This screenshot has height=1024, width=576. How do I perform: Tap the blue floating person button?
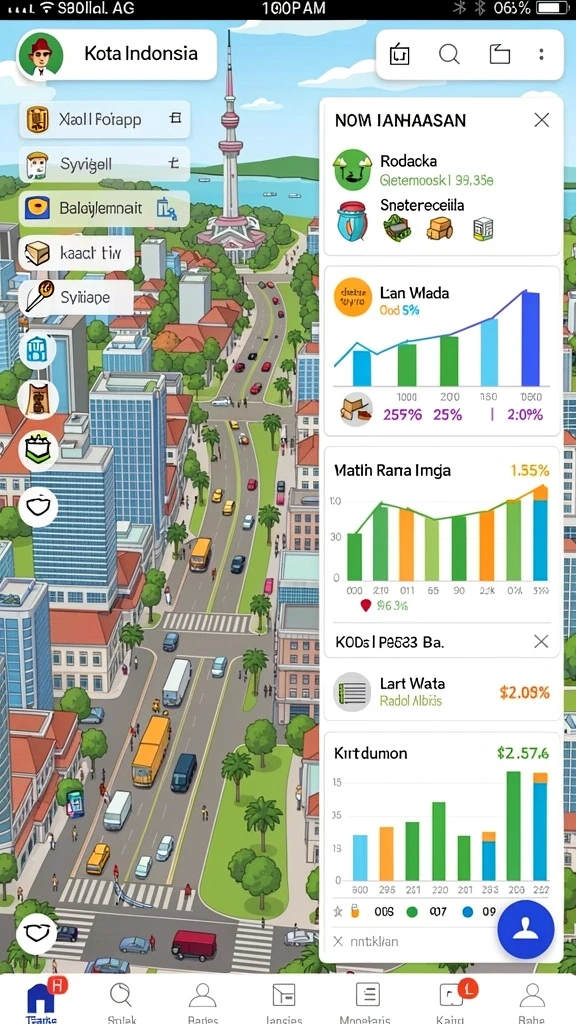(x=526, y=930)
